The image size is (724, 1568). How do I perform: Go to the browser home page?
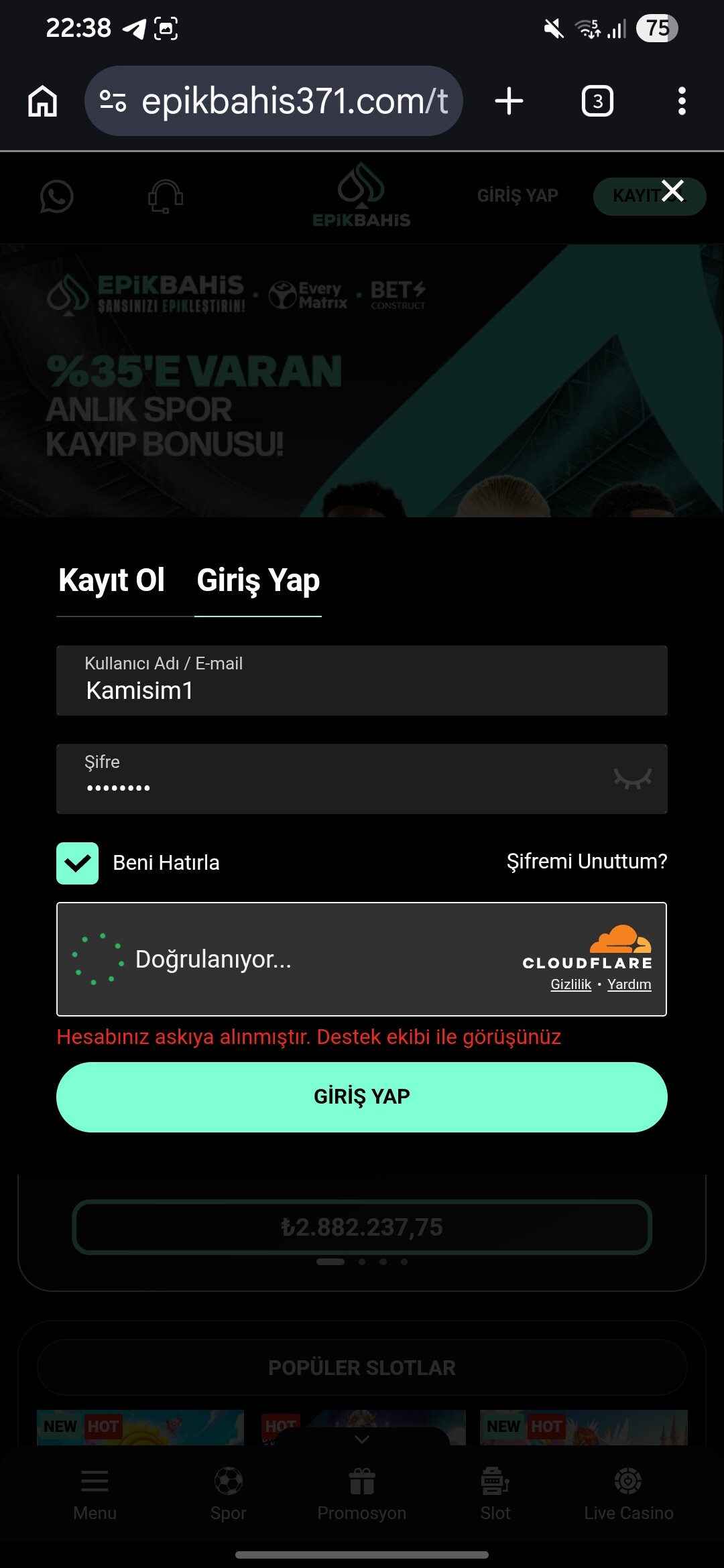click(x=42, y=101)
